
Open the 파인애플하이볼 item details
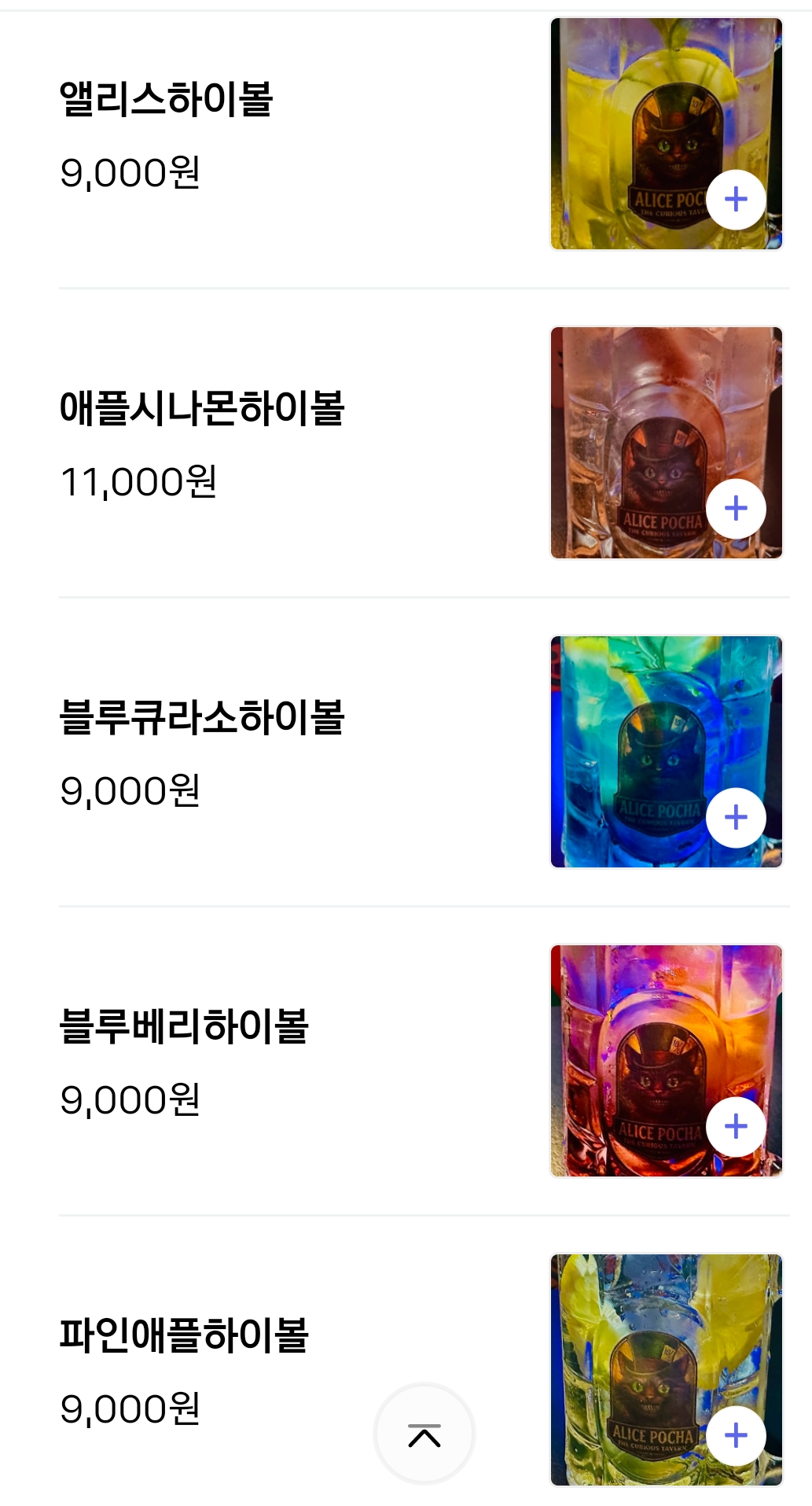[184, 1336]
